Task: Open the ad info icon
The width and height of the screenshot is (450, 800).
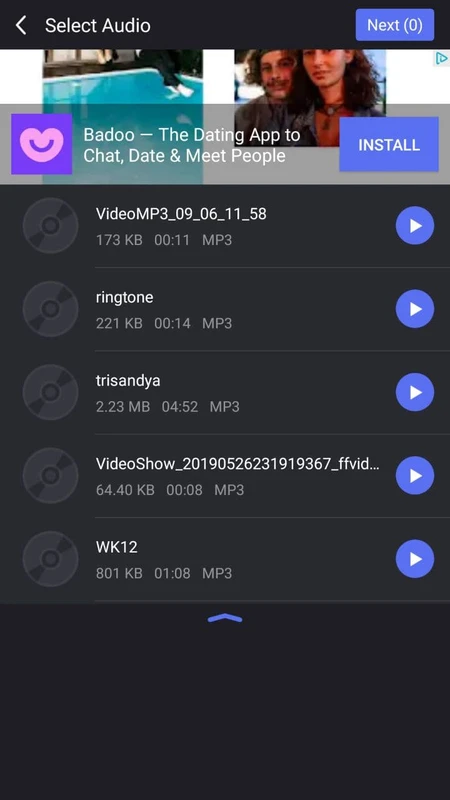Action: coord(441,58)
